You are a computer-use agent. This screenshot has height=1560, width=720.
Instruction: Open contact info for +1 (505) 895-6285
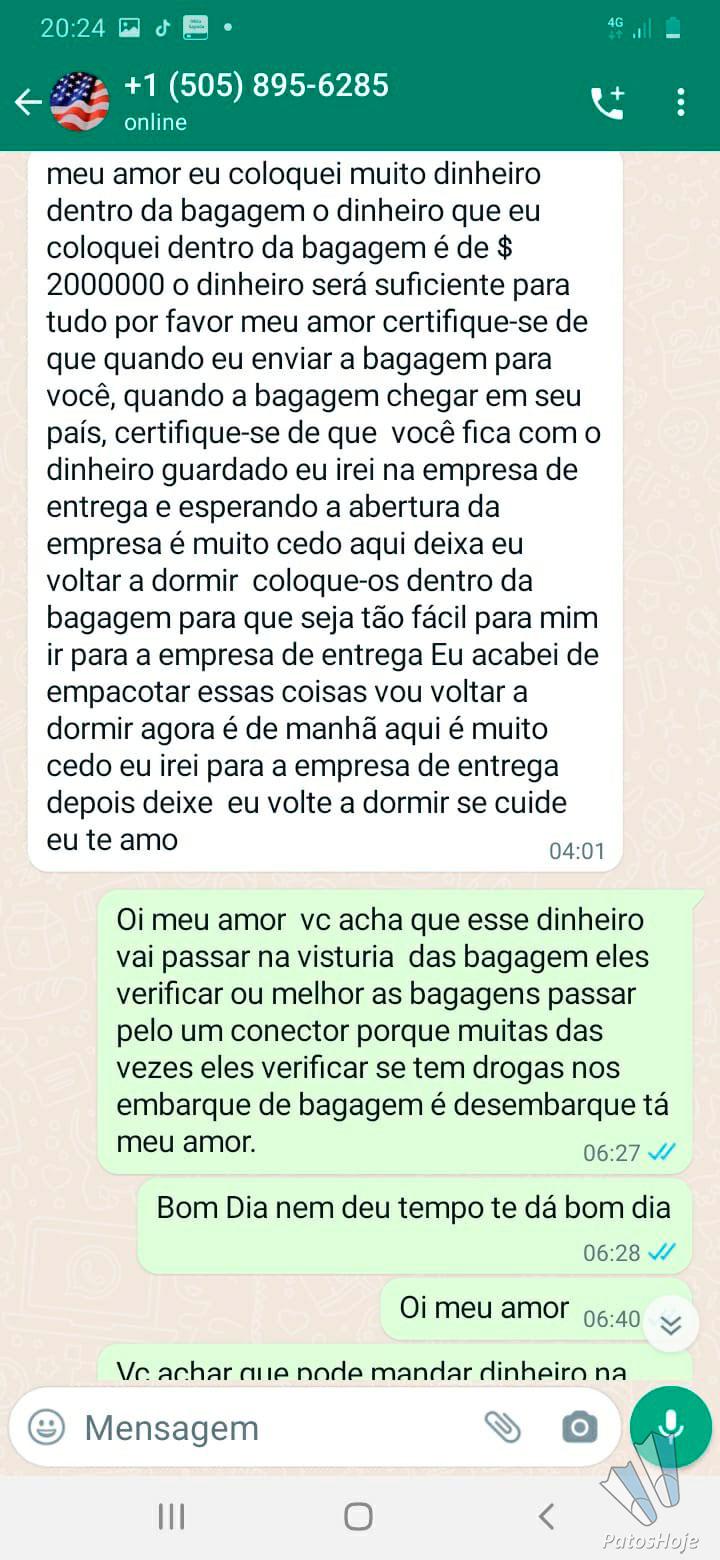pos(256,100)
